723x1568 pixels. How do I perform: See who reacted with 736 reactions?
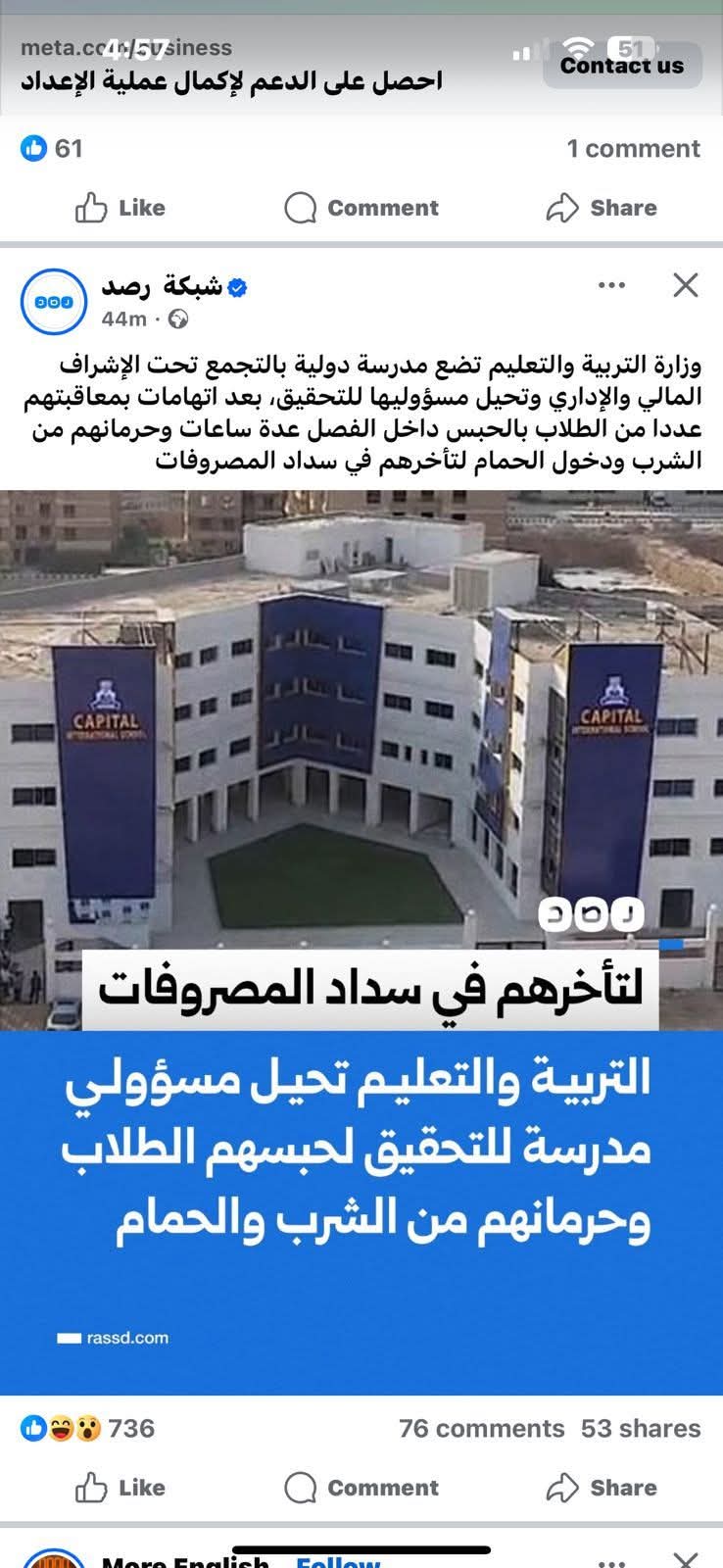click(88, 1429)
